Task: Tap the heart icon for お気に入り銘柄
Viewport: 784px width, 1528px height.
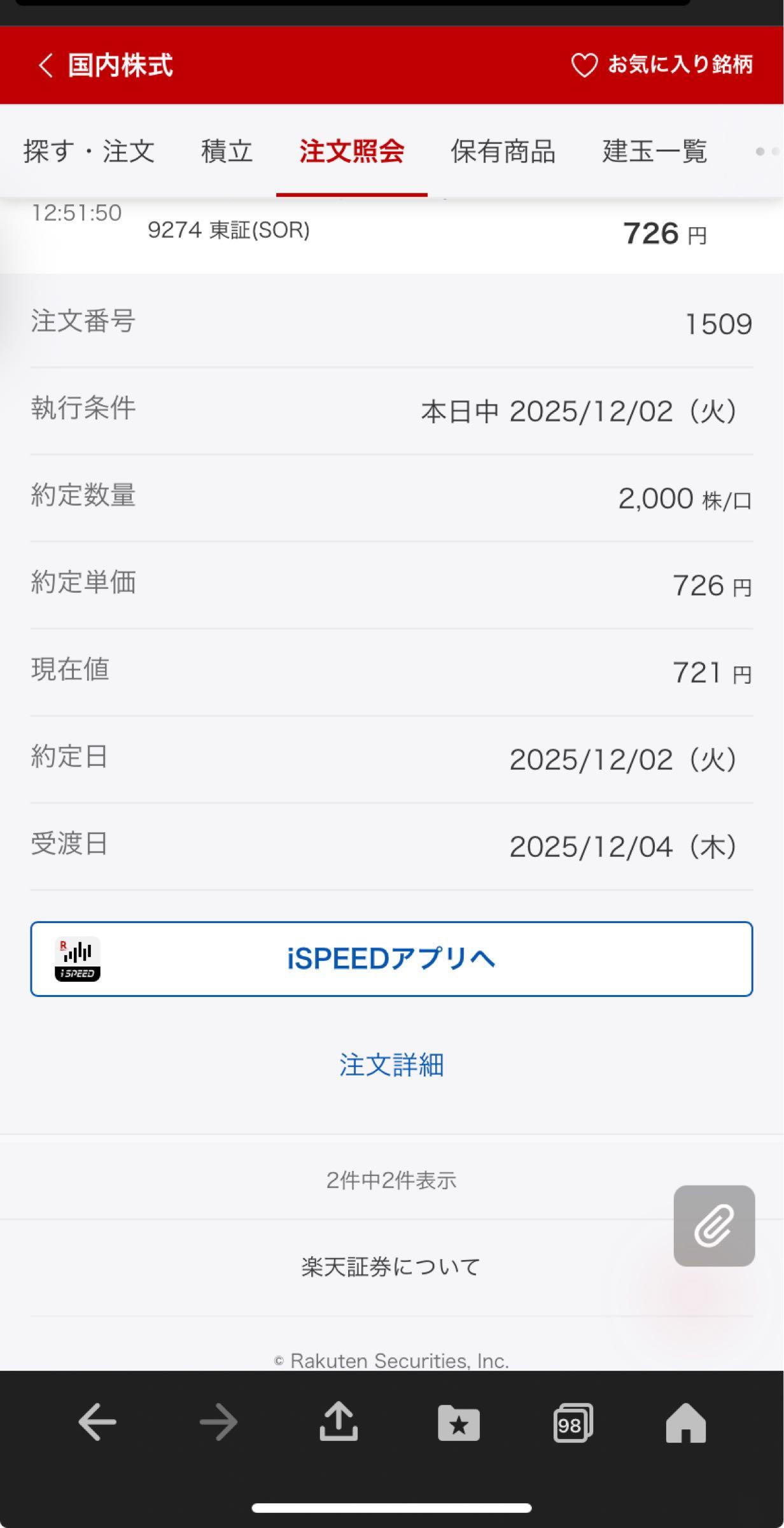Action: (583, 66)
